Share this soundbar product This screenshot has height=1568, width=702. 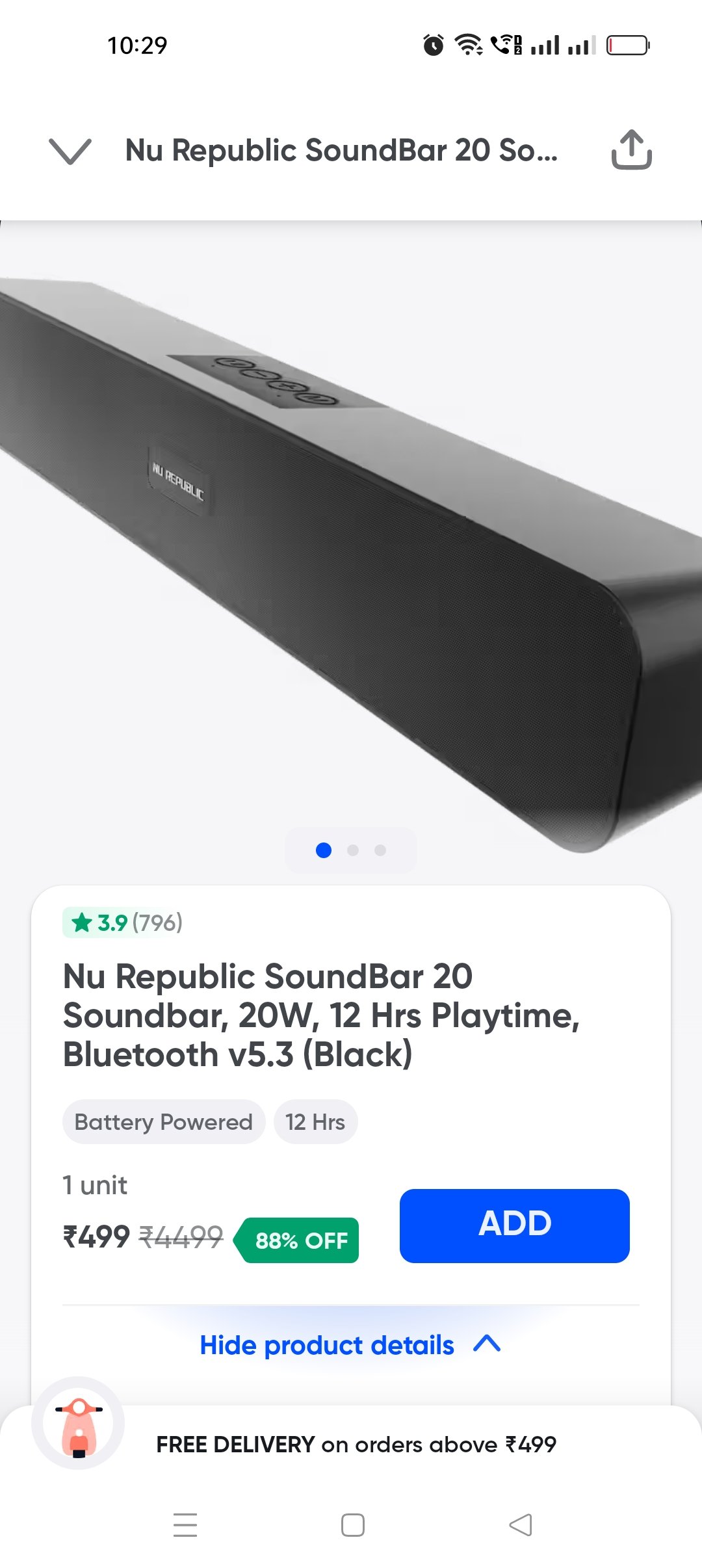pyautogui.click(x=631, y=150)
